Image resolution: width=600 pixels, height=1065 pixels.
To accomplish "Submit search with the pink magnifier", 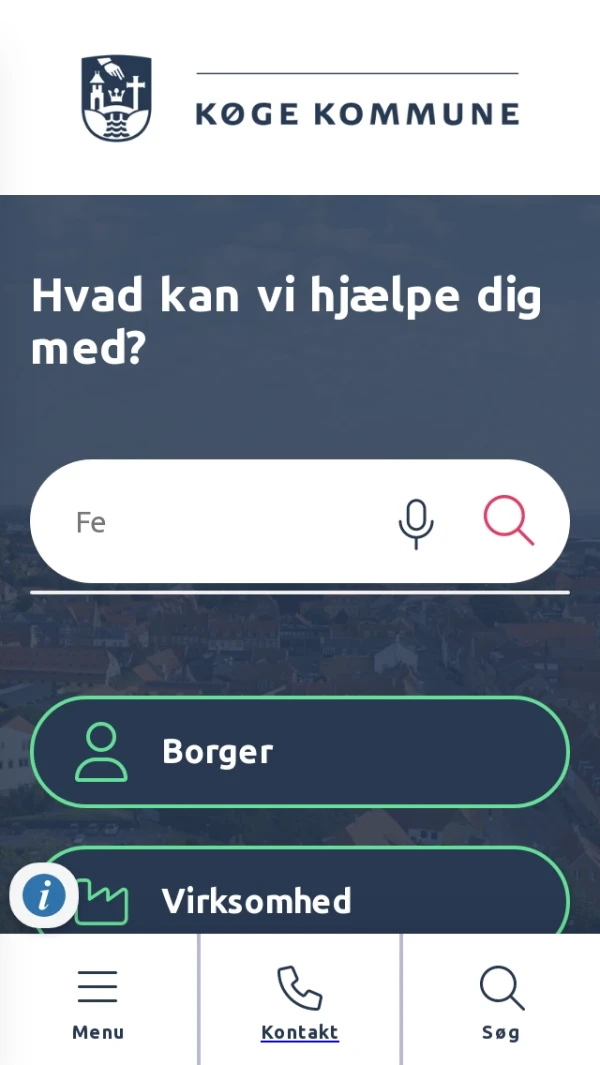I will pyautogui.click(x=508, y=522).
